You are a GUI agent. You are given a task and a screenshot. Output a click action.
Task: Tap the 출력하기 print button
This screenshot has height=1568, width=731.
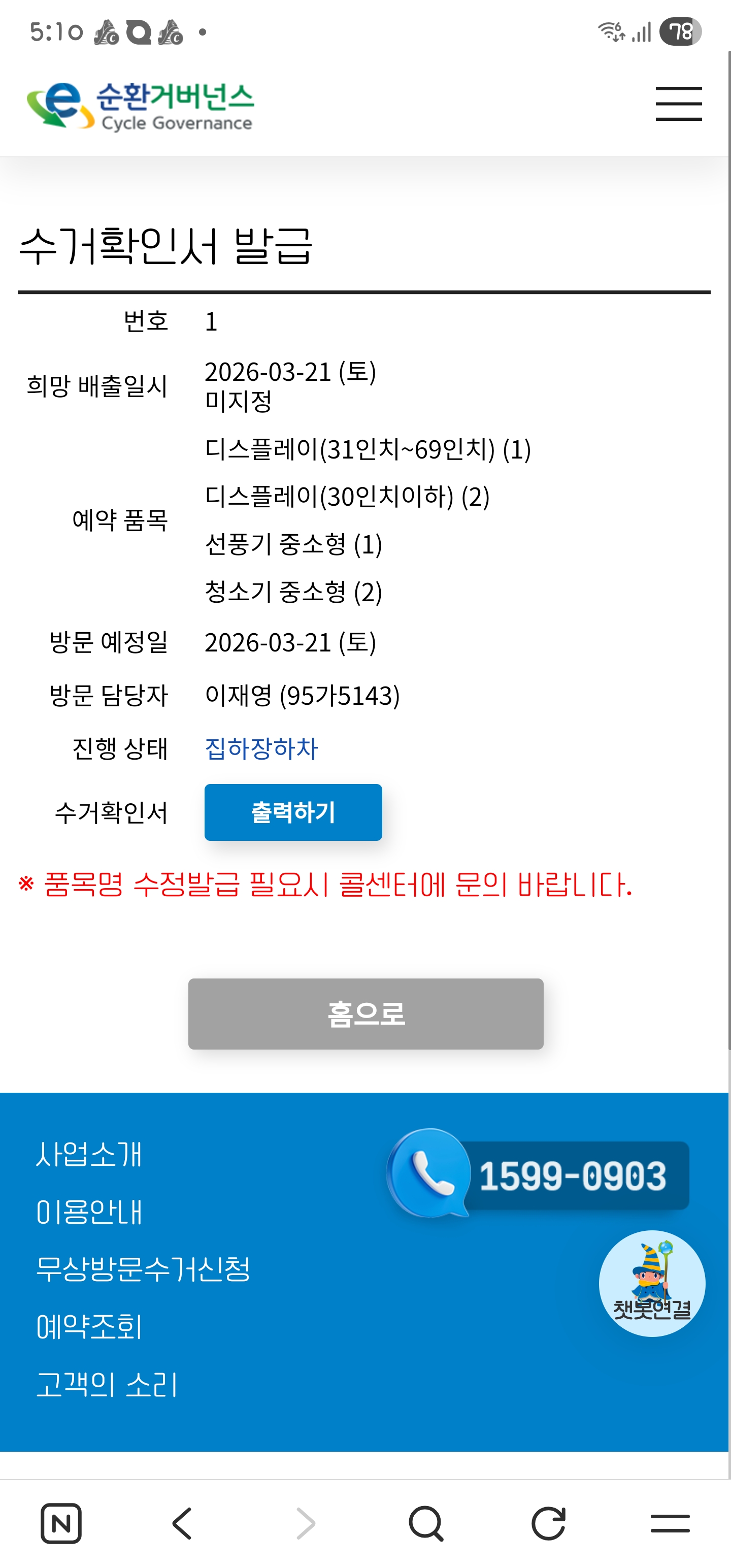(293, 812)
